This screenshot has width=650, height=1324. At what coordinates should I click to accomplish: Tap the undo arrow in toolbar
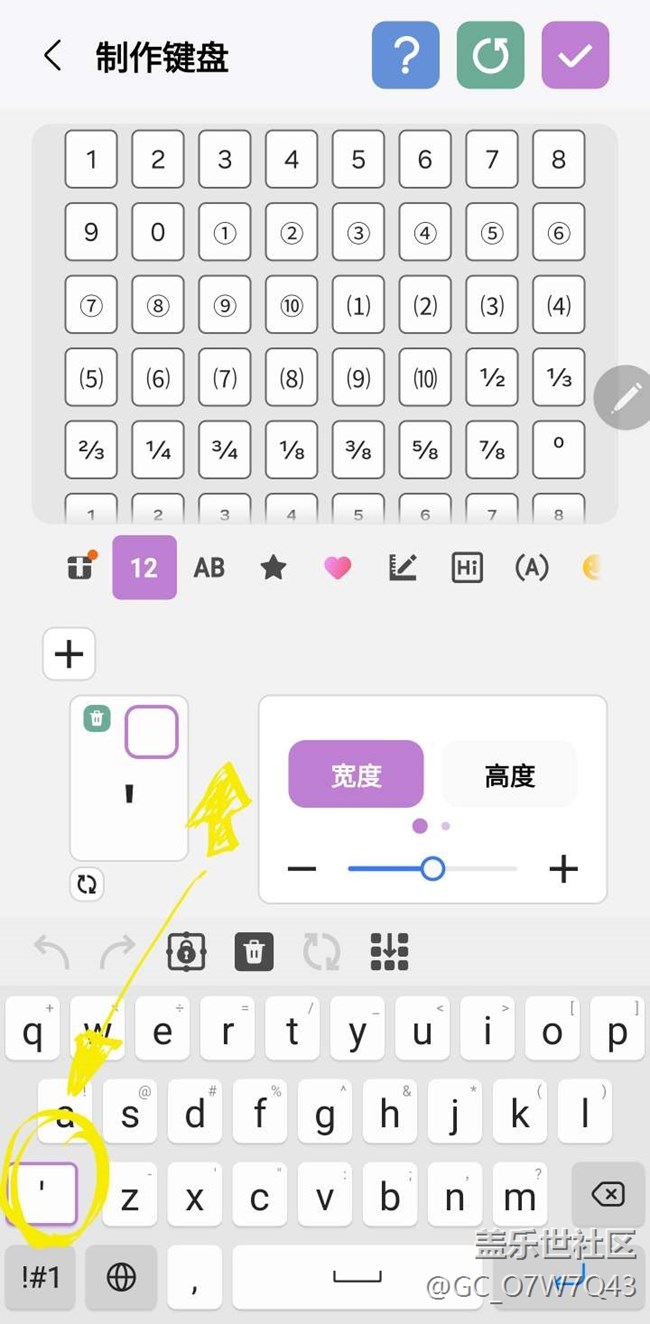52,952
